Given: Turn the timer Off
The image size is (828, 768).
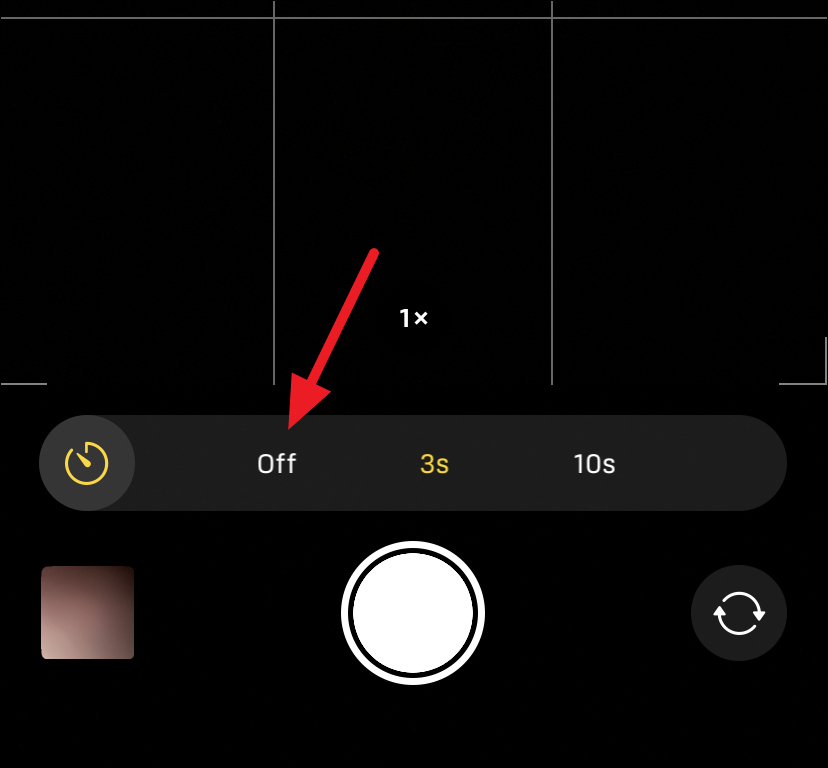Looking at the screenshot, I should [x=277, y=464].
